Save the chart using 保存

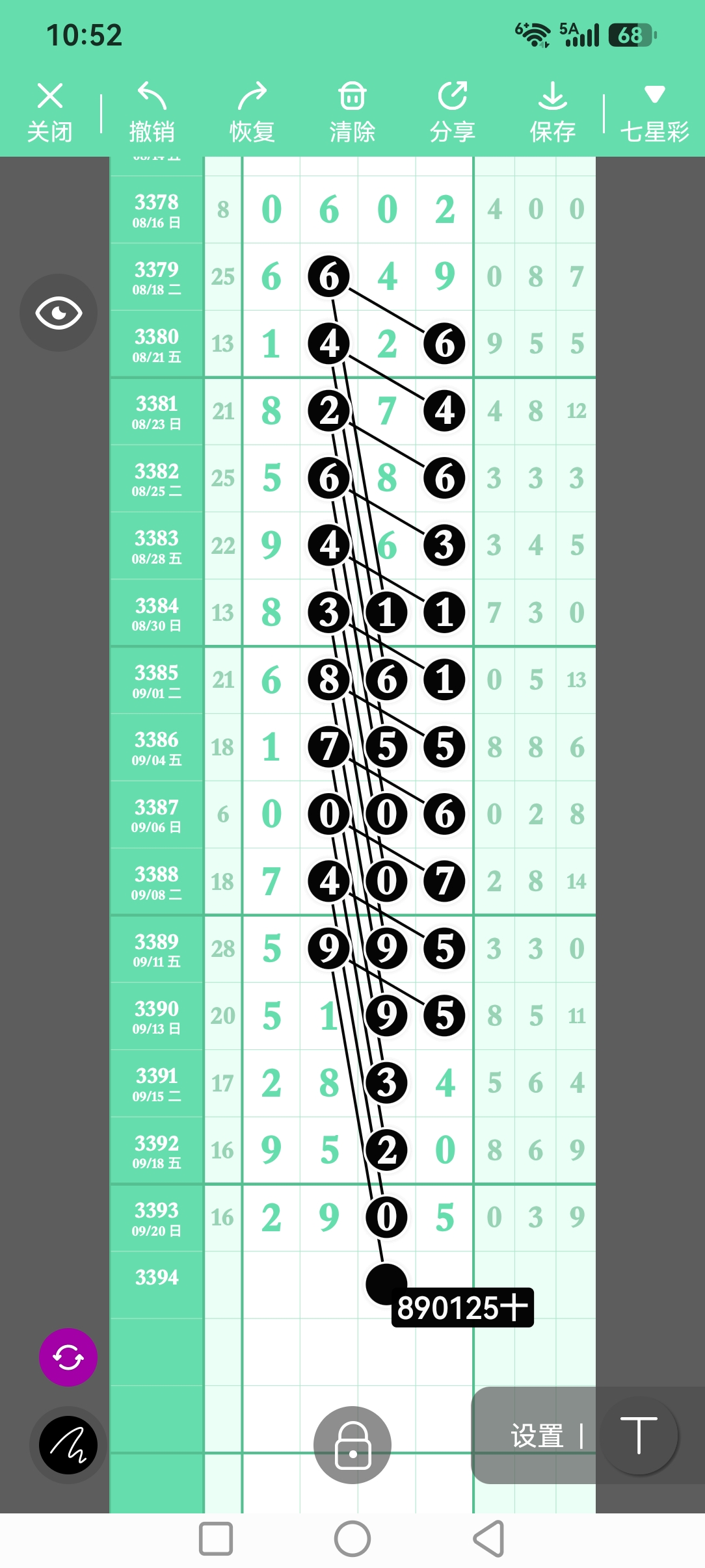tap(552, 112)
